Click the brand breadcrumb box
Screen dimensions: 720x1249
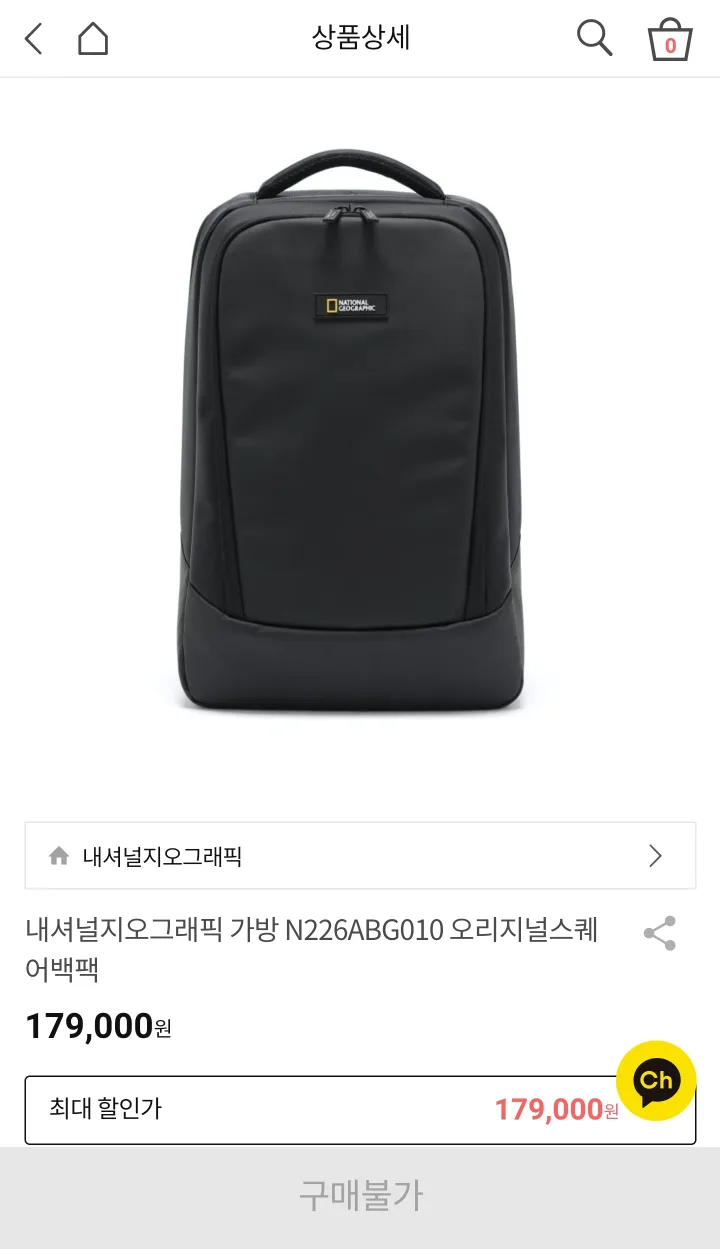click(360, 855)
